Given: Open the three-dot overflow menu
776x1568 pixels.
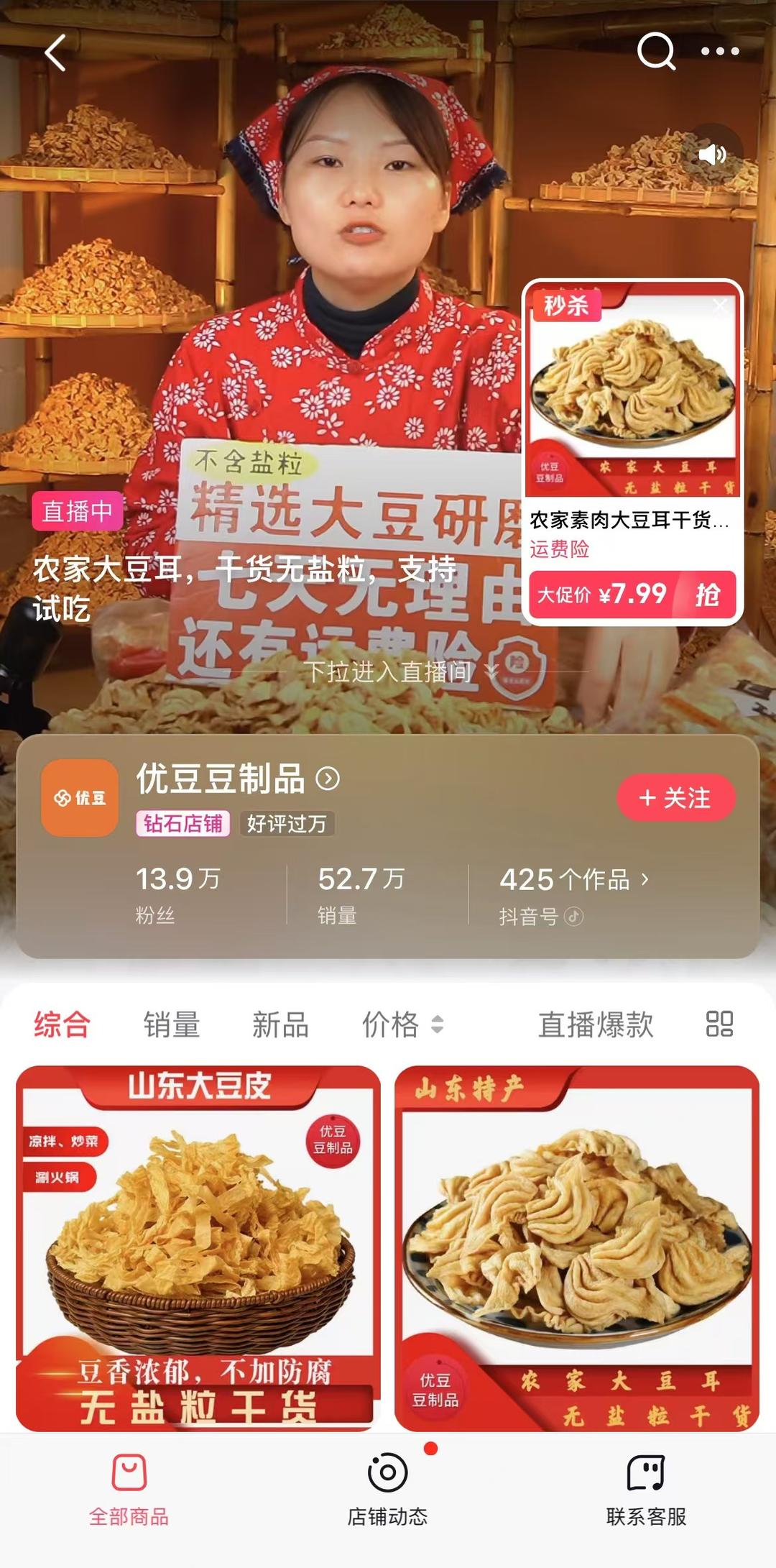Looking at the screenshot, I should pyautogui.click(x=719, y=51).
